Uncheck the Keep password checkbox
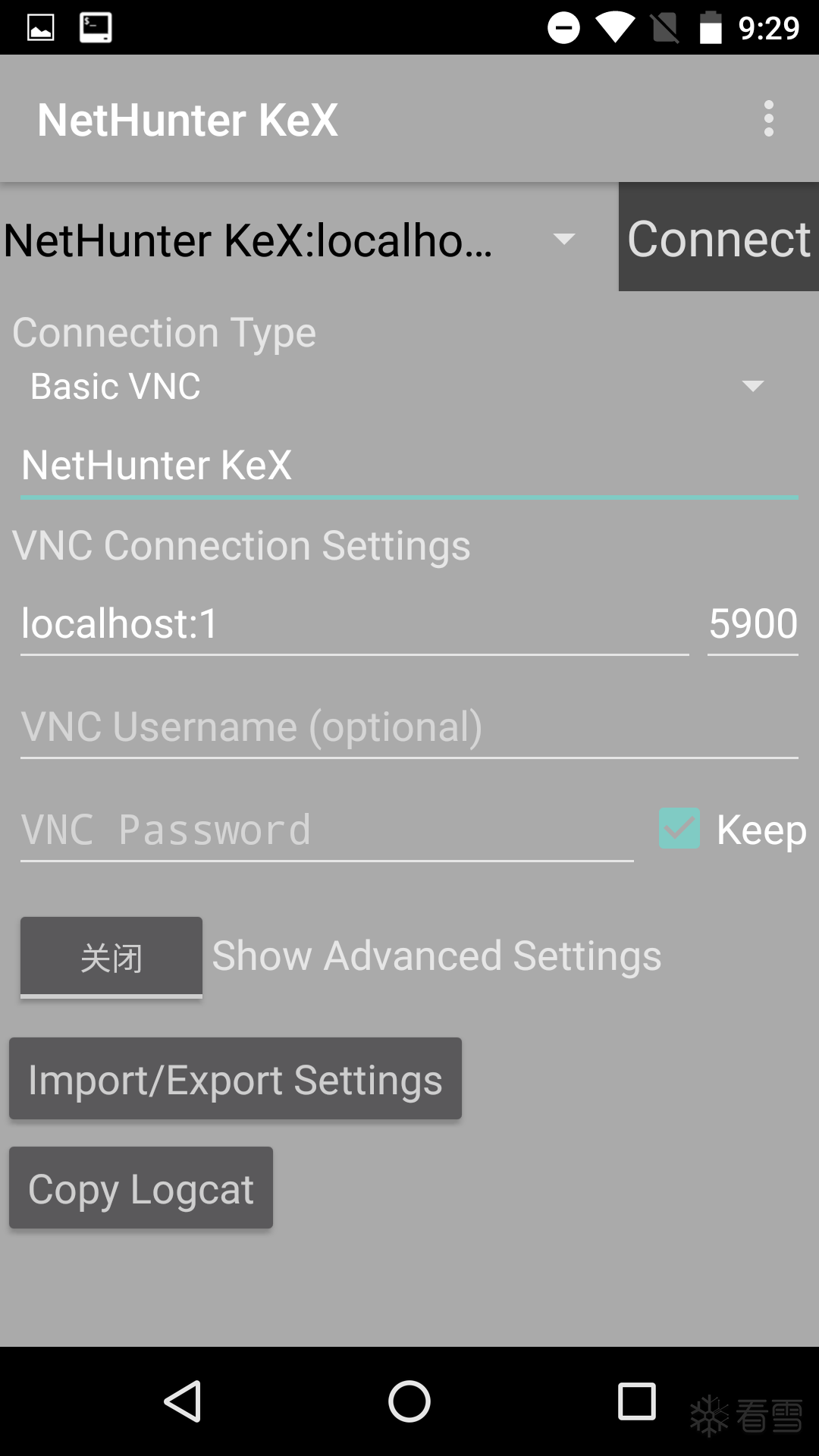Image resolution: width=819 pixels, height=1456 pixels. 679,828
